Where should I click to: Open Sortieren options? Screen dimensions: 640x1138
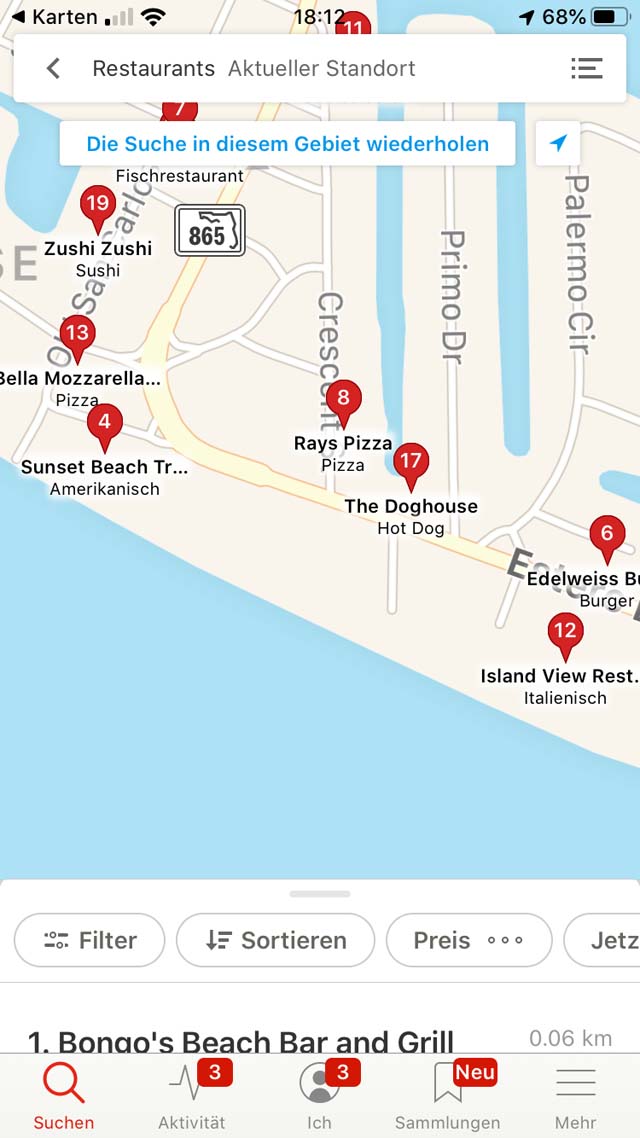(276, 940)
